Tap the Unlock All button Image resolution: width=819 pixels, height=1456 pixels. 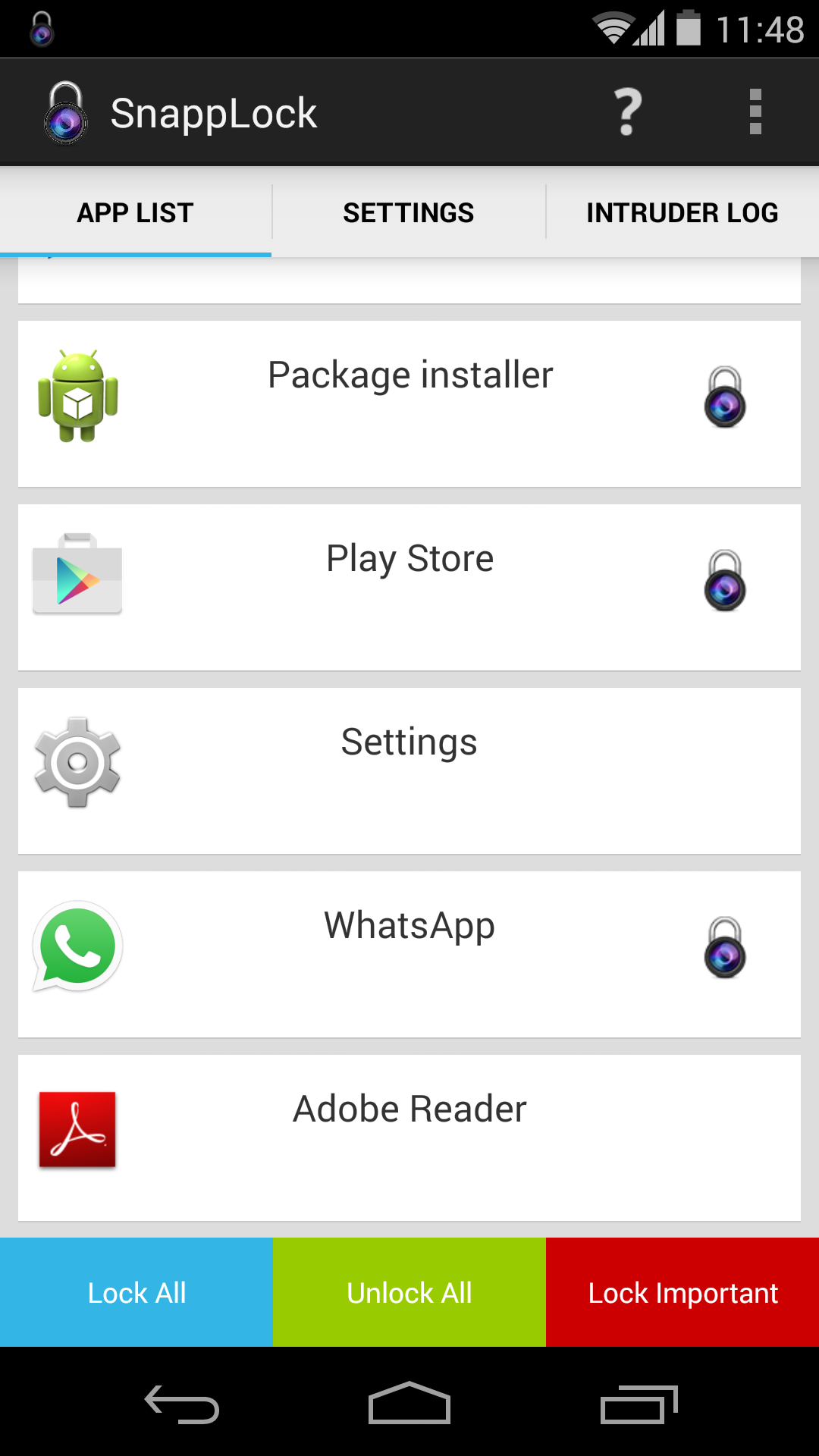point(409,1292)
